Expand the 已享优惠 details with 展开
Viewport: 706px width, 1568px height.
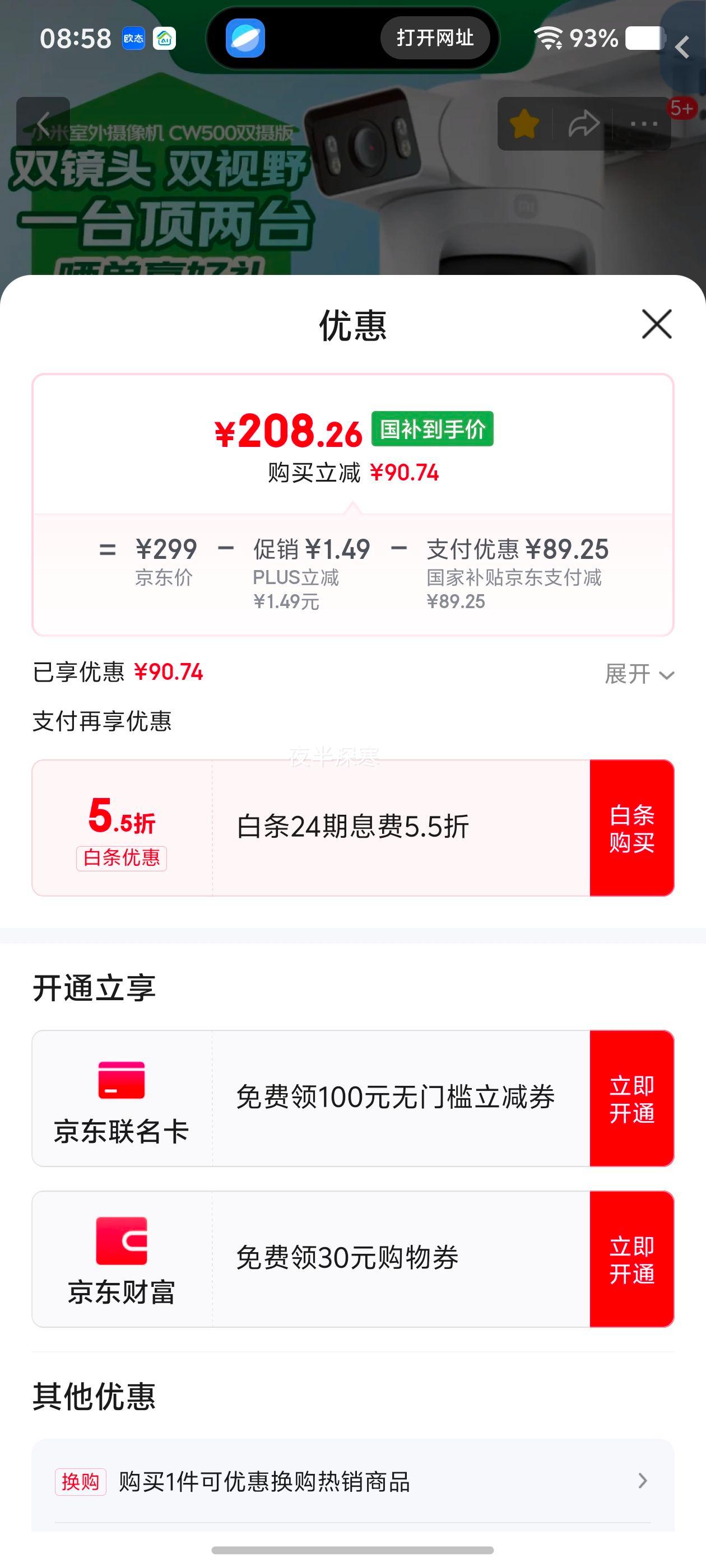coord(639,674)
